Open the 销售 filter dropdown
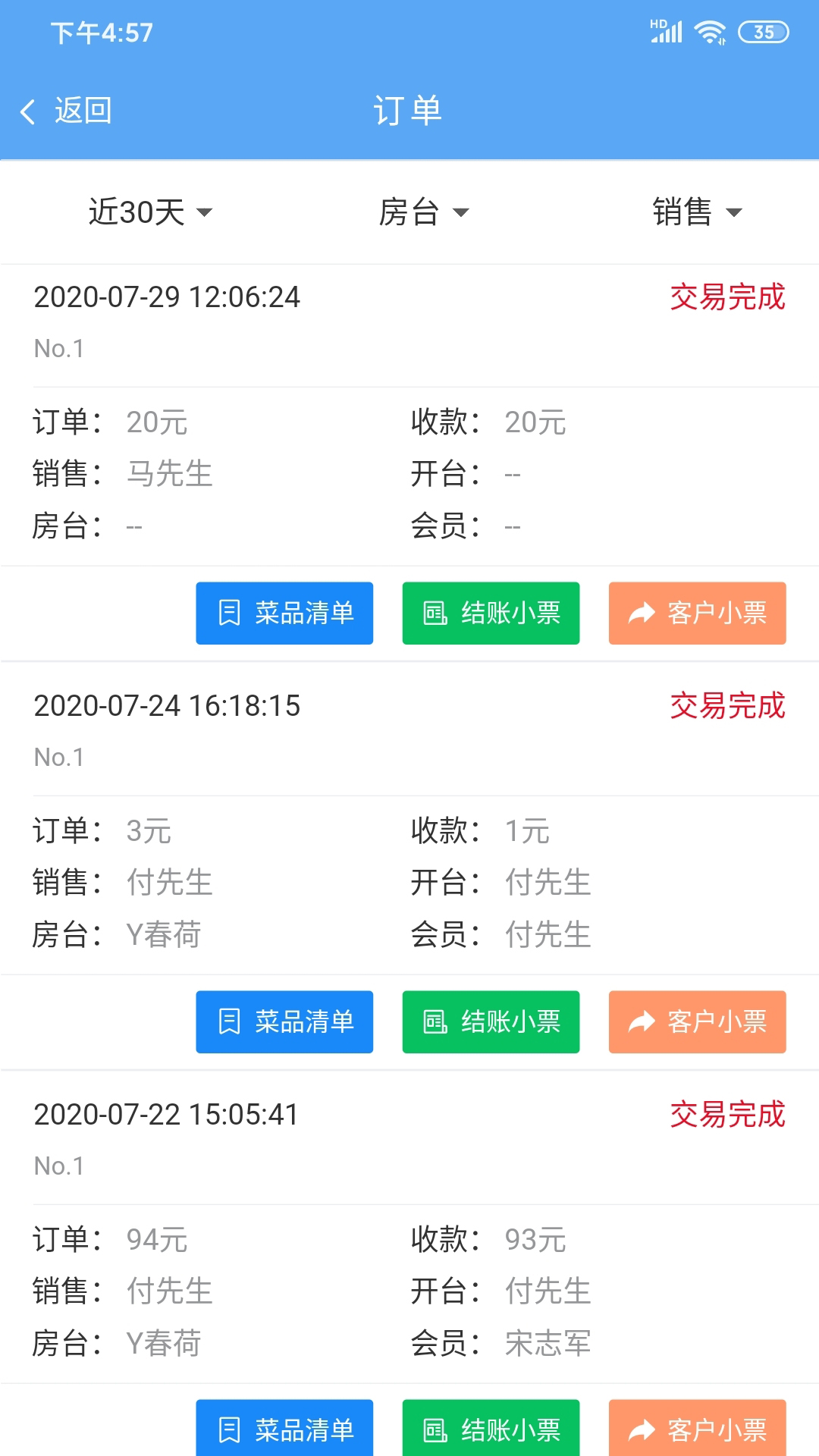819x1456 pixels. (697, 212)
